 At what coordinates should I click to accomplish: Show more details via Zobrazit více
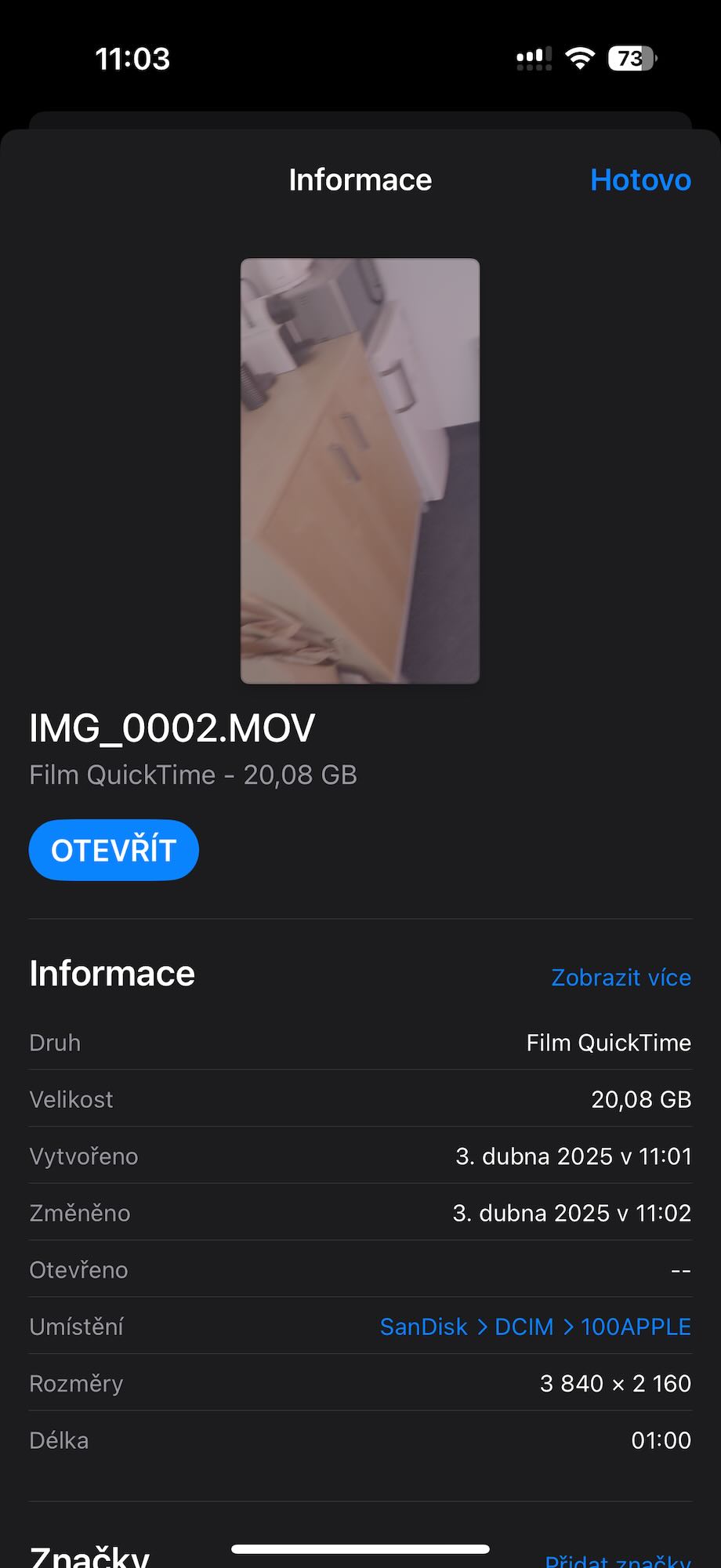[x=621, y=978]
